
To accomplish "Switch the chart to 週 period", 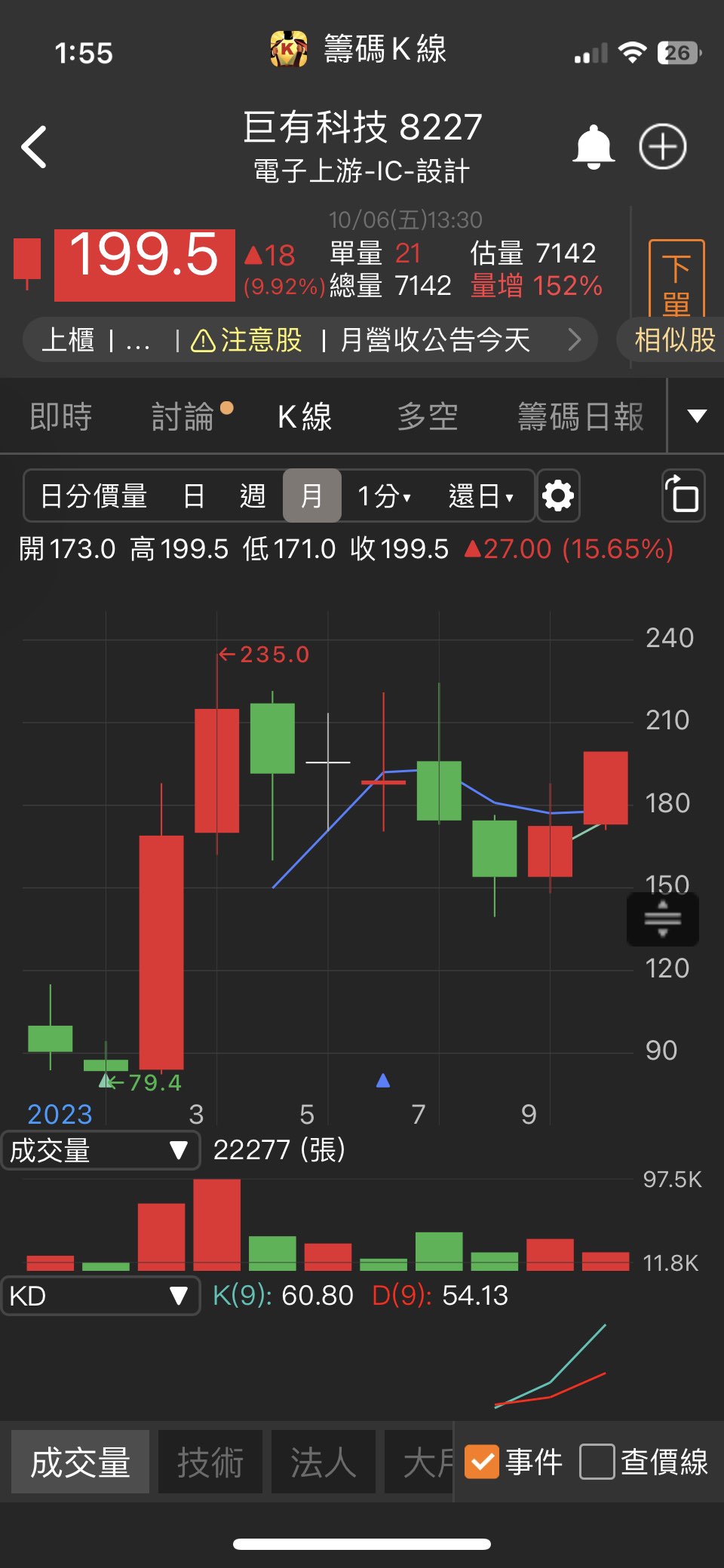I will coord(253,496).
